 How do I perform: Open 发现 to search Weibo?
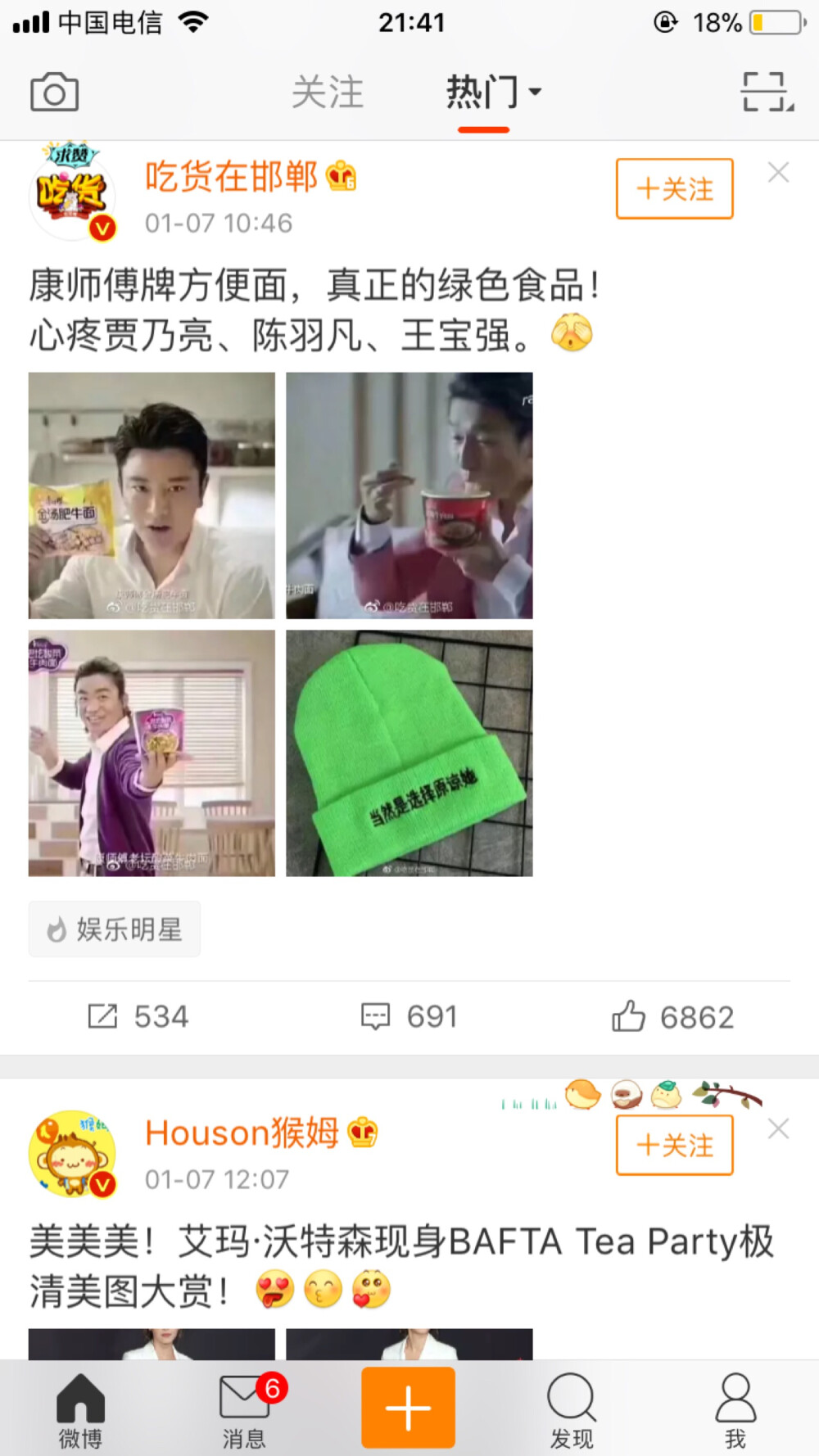point(572,1405)
